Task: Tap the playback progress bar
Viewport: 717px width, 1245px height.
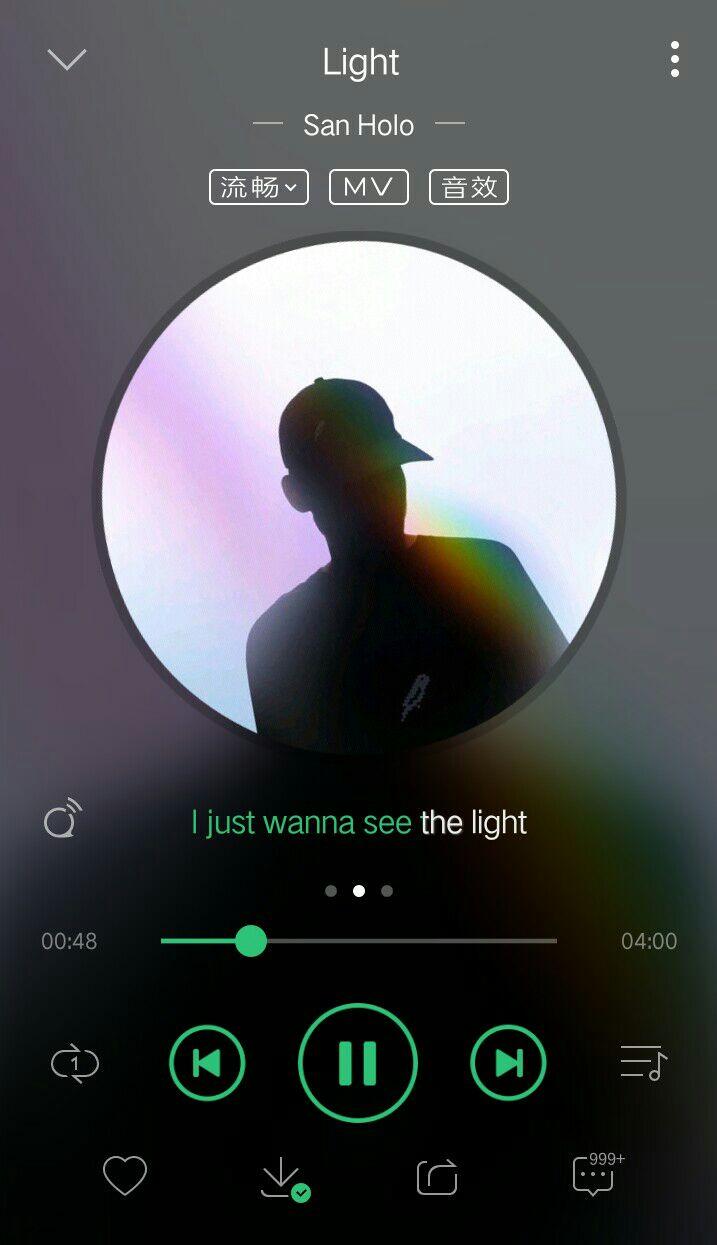Action: click(x=400, y=941)
